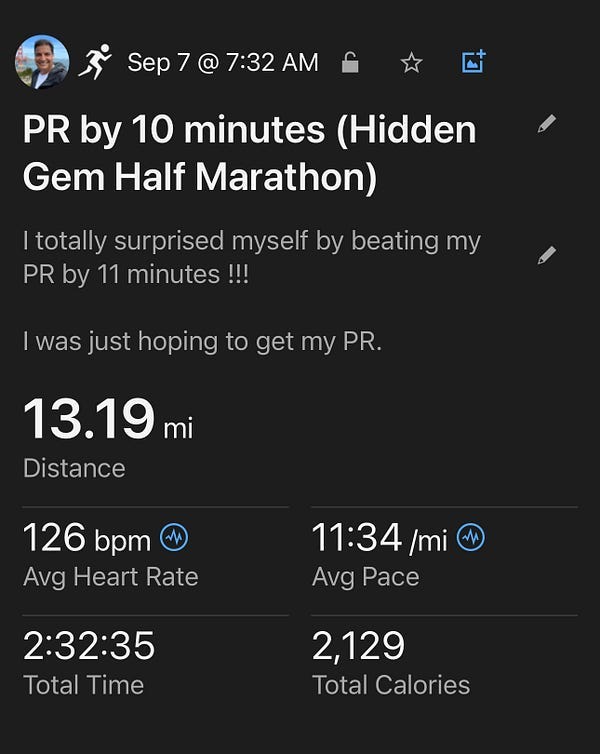Viewport: 600px width, 754px height.
Task: Open the insight icon beside 11:34 /mi pace
Action: coord(470,539)
